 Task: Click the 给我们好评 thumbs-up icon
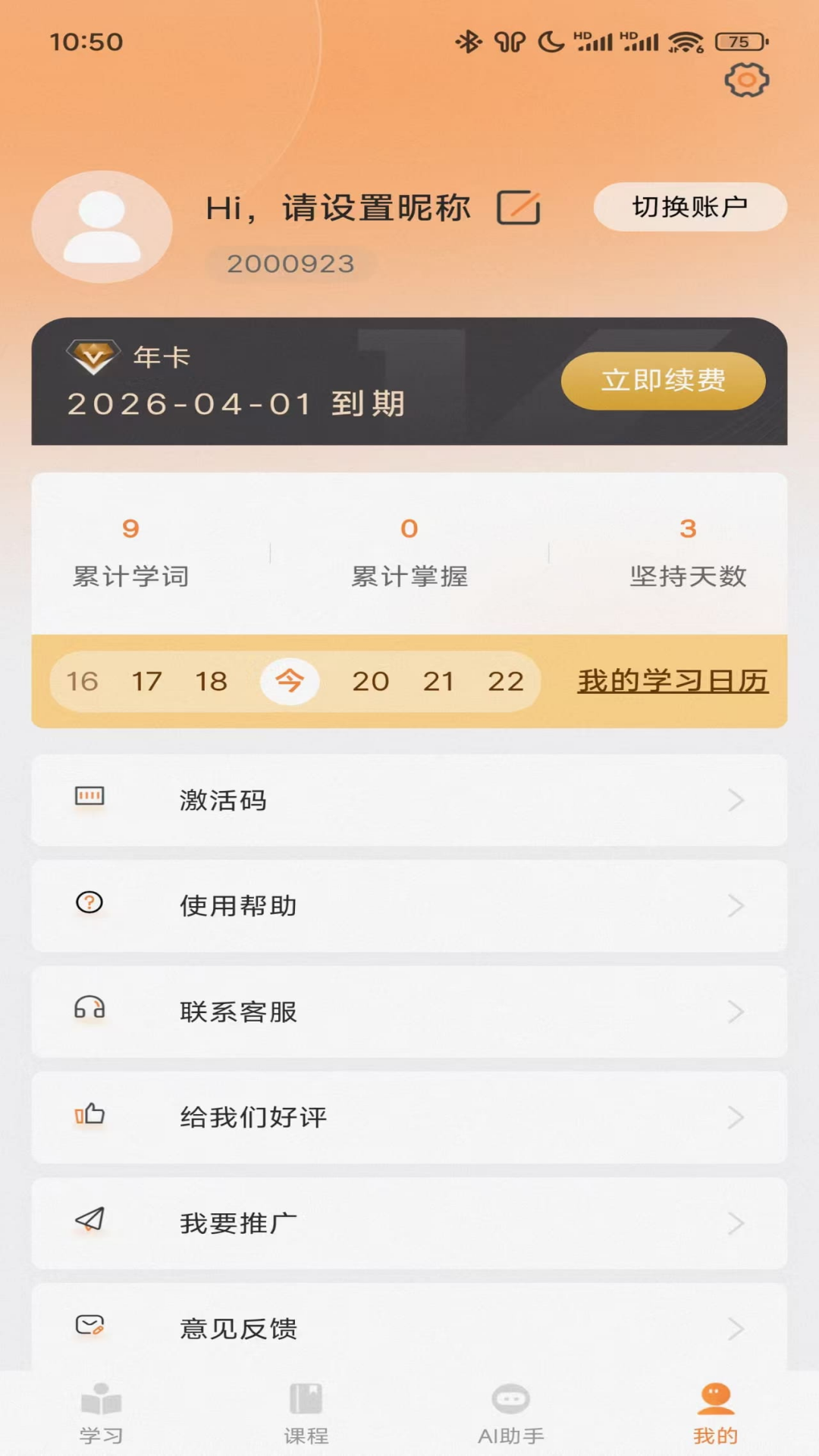tap(89, 1116)
